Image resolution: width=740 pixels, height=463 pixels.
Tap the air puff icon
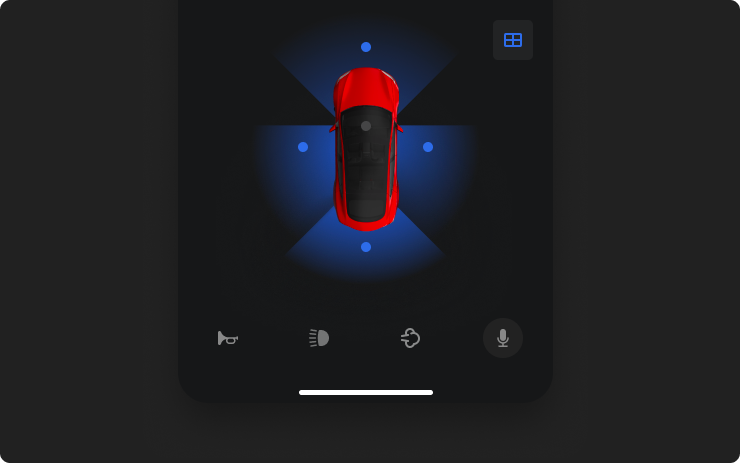coord(410,338)
